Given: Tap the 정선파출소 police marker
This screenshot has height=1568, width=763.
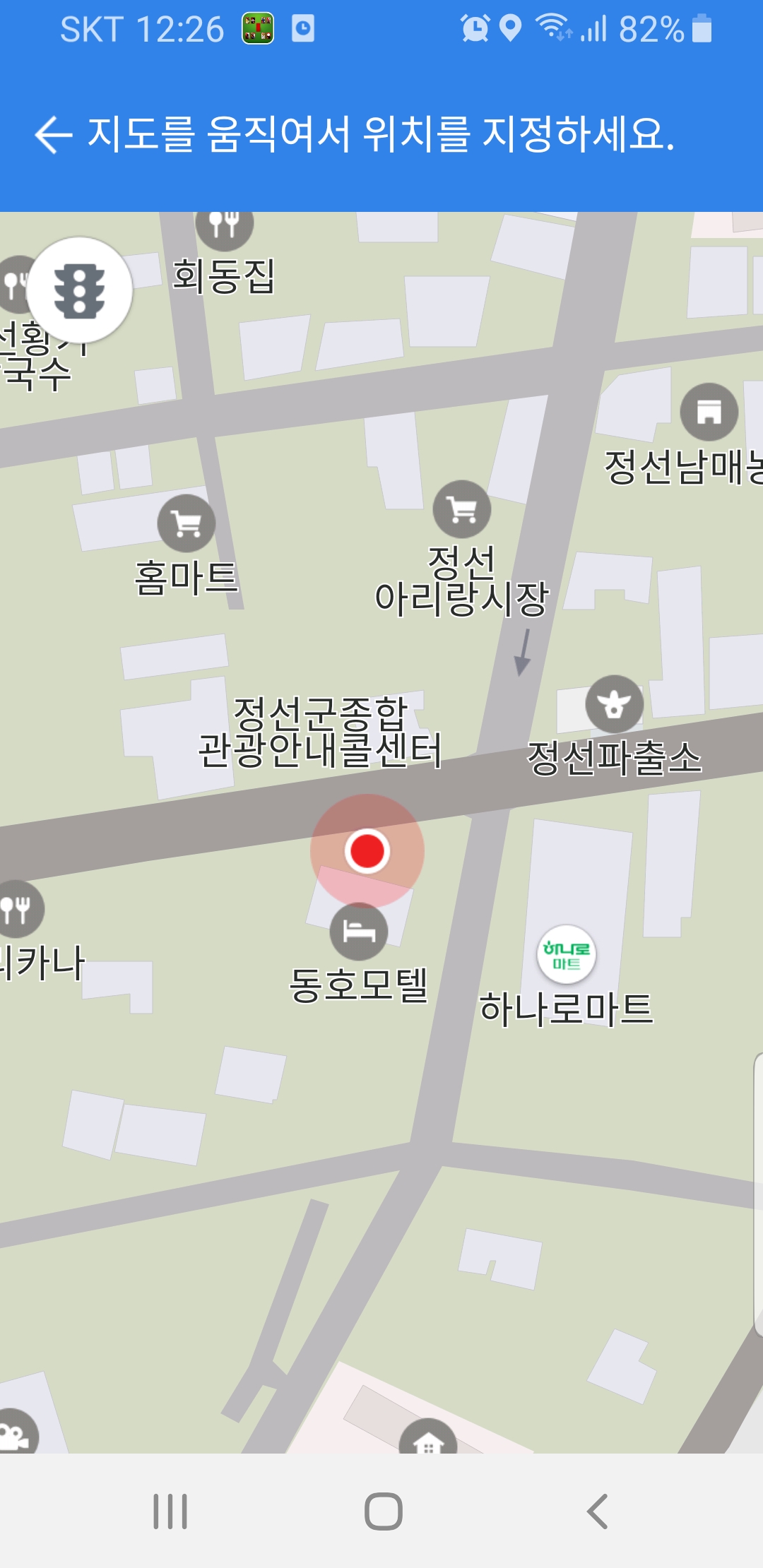Looking at the screenshot, I should [x=615, y=704].
